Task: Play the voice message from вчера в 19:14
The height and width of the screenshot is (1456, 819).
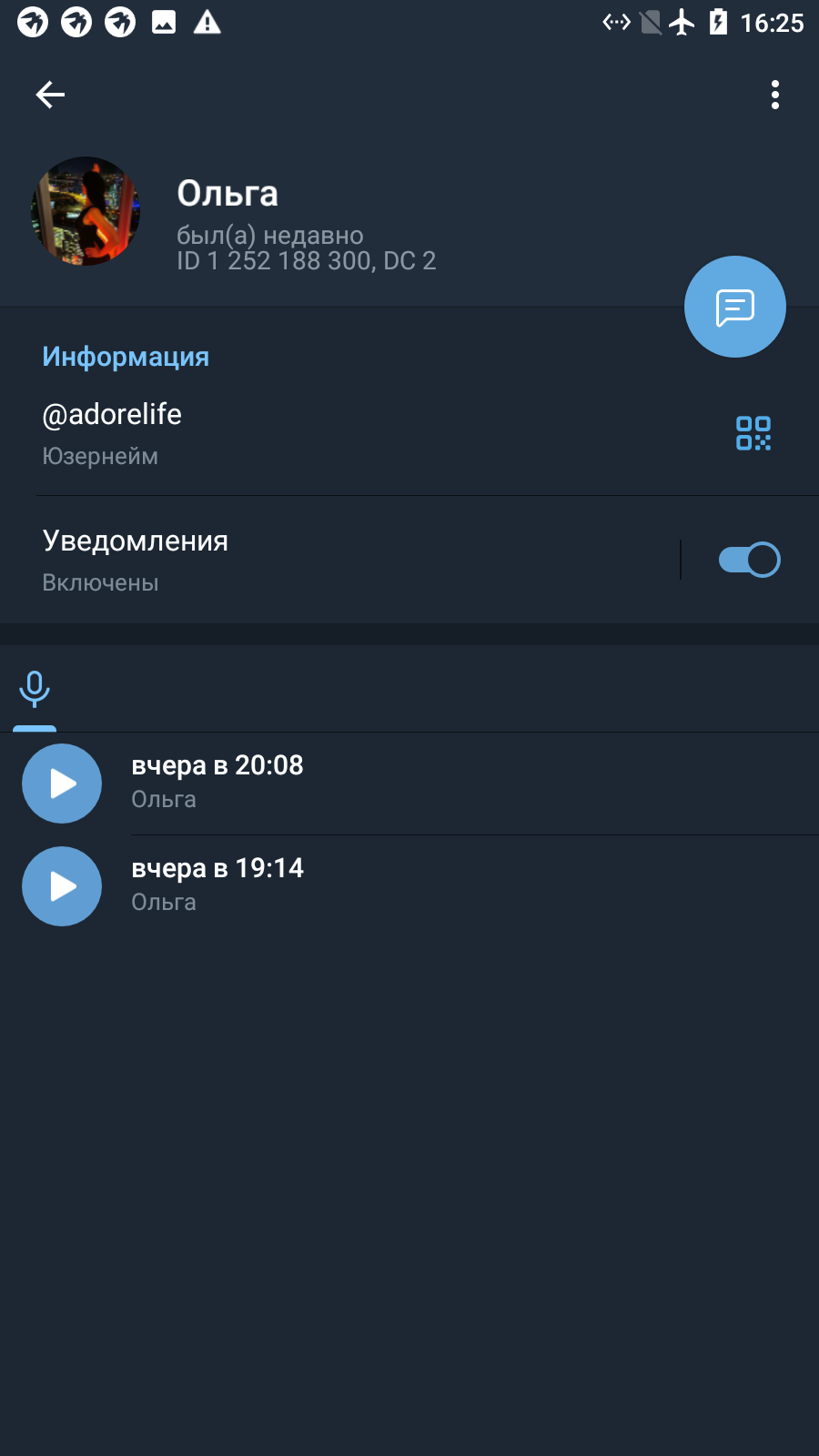Action: [62, 886]
